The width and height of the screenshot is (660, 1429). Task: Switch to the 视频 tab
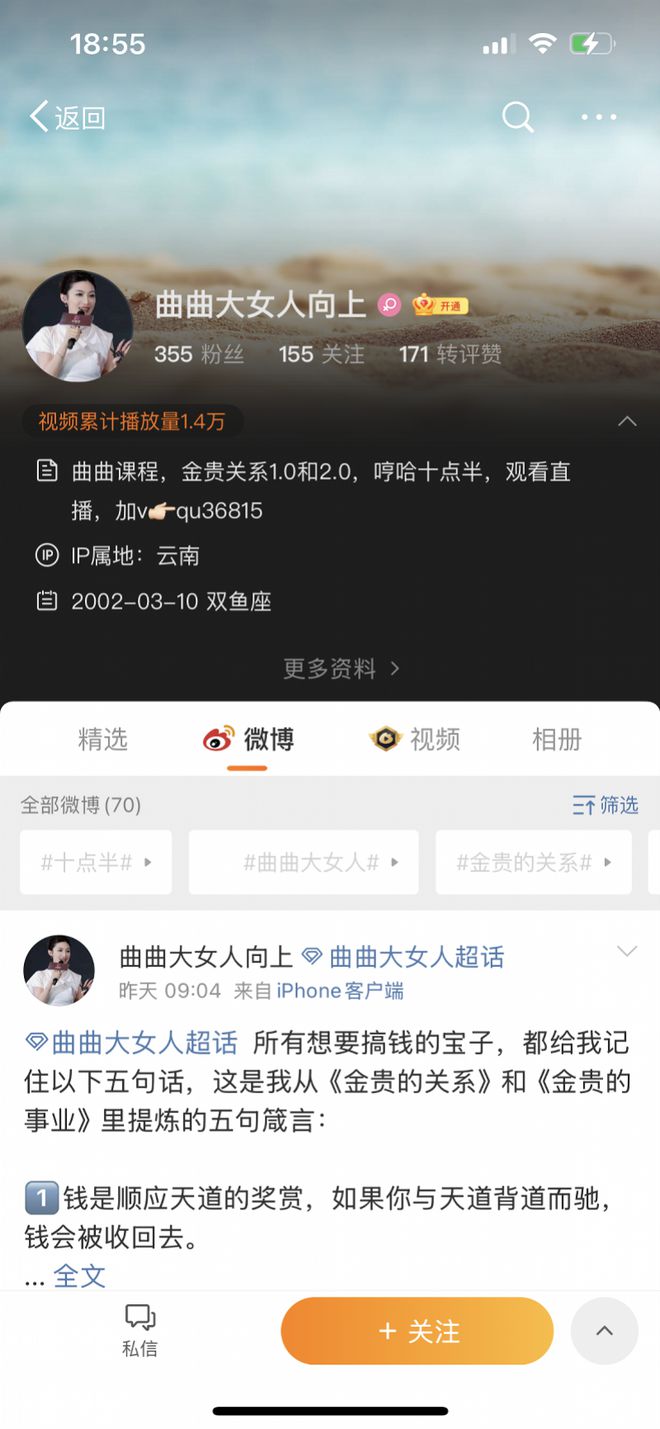pos(415,739)
